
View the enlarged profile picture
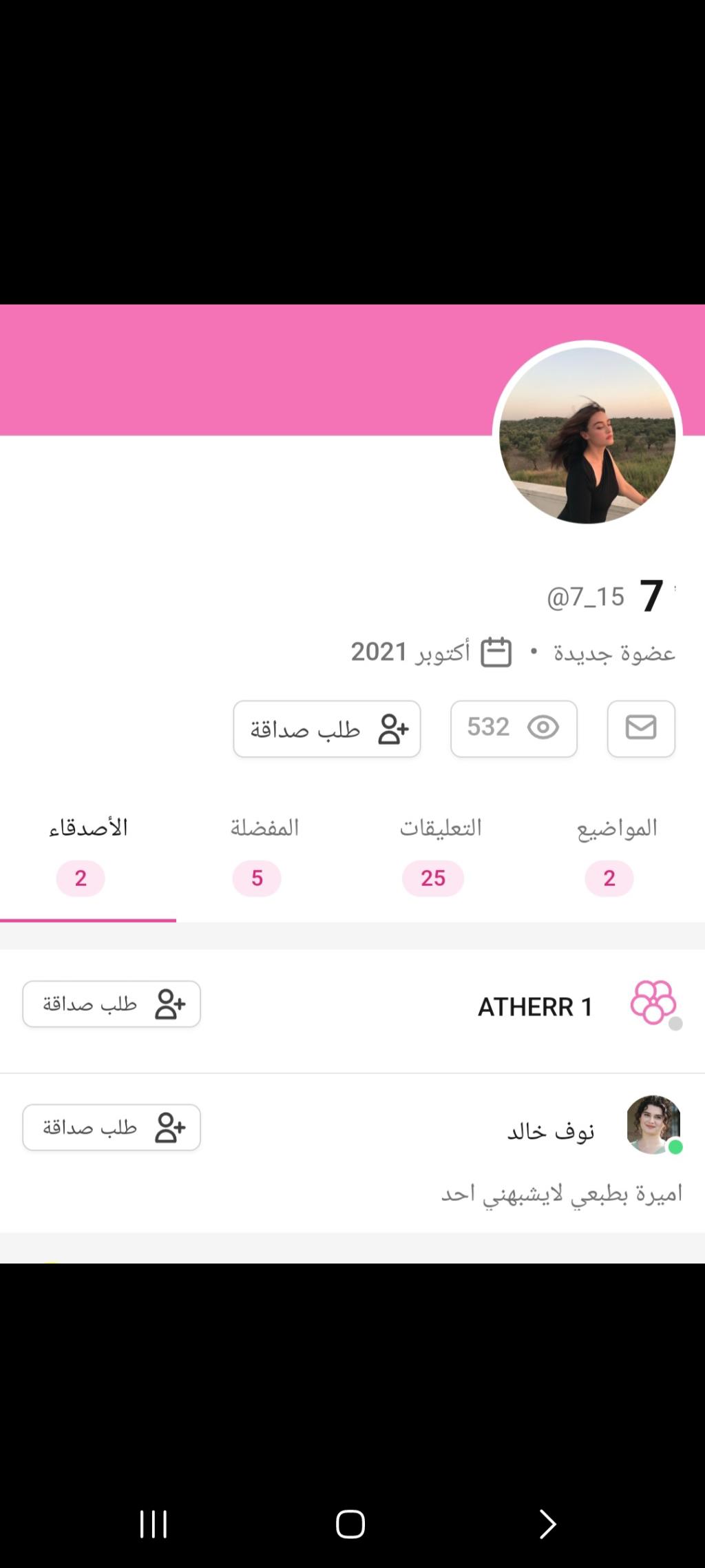pyautogui.click(x=587, y=435)
